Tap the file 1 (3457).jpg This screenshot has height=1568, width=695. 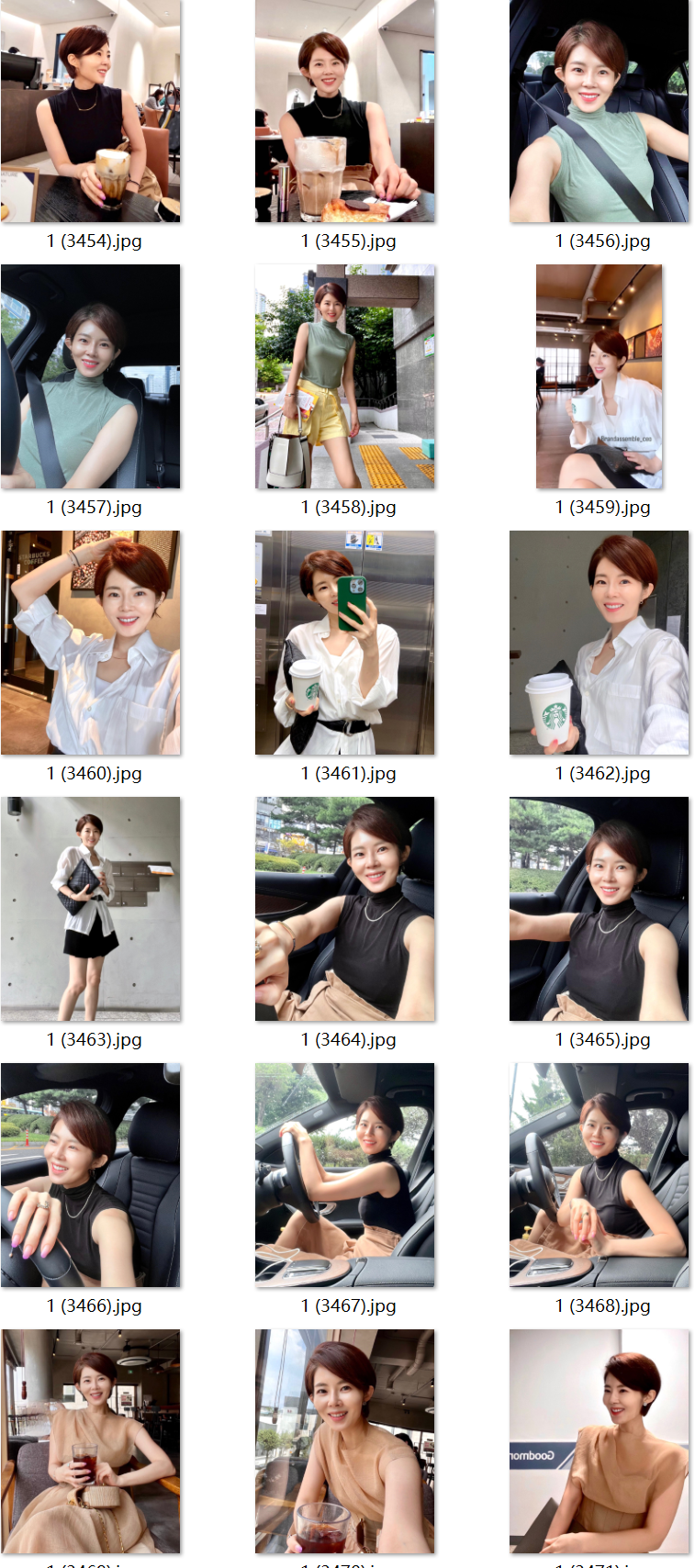click(x=91, y=376)
